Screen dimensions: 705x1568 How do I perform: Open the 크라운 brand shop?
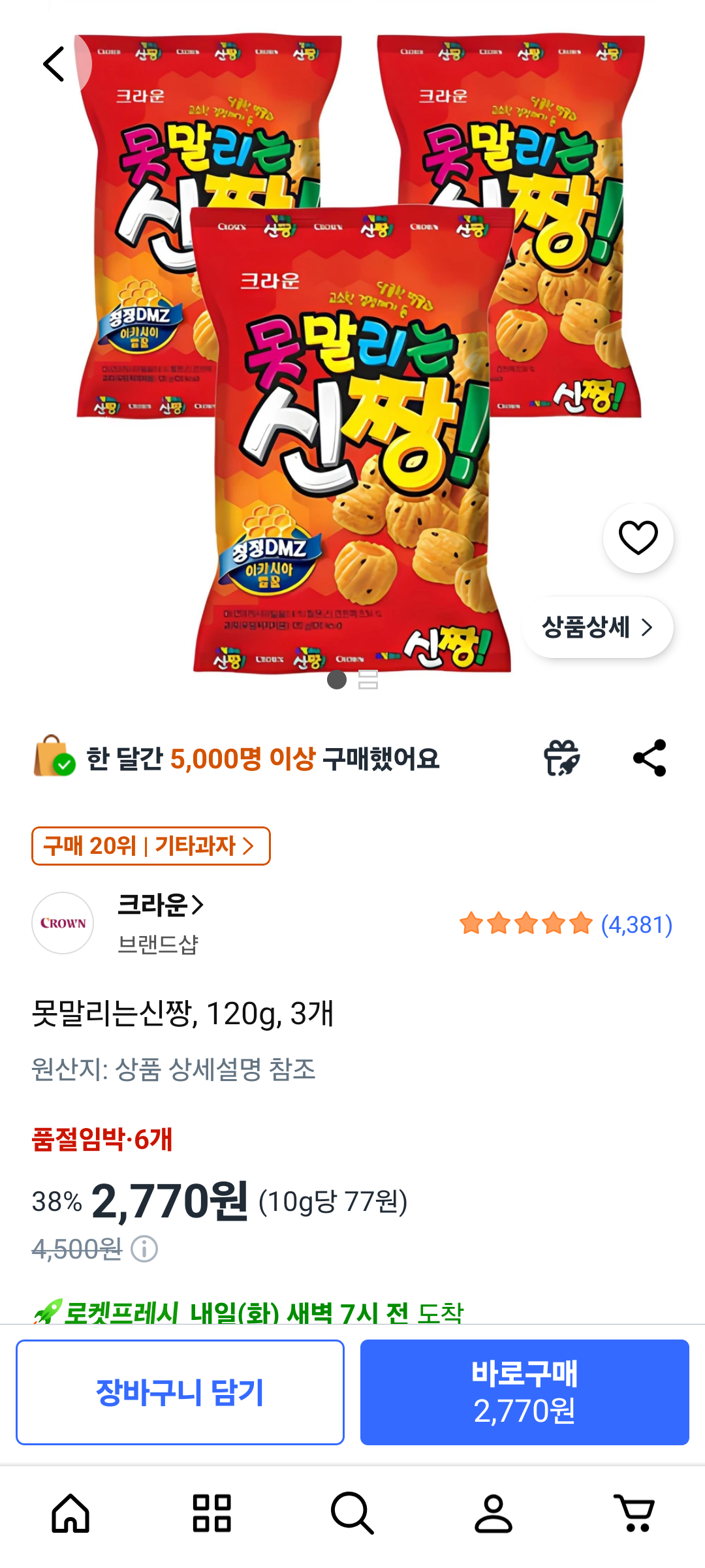[x=161, y=905]
